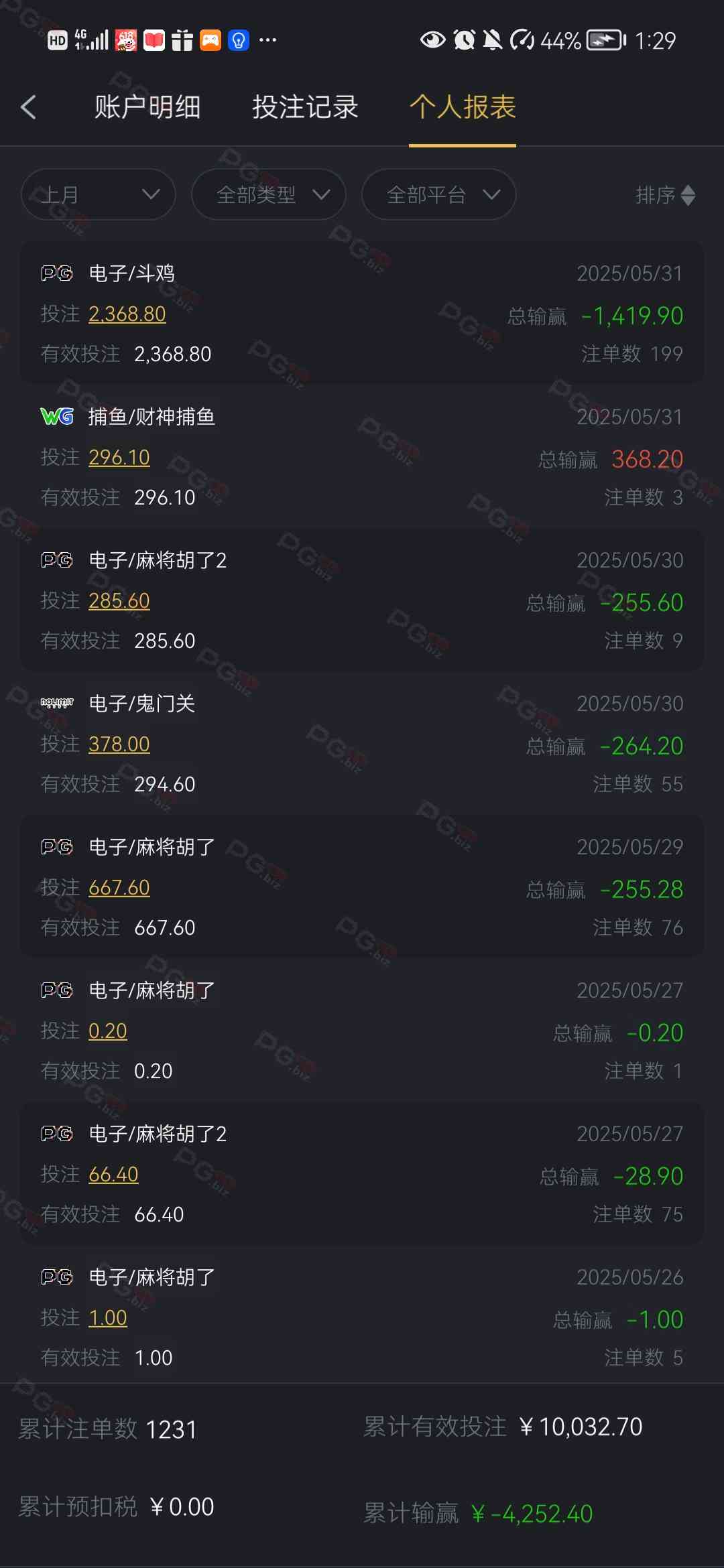This screenshot has width=724, height=1568.
Task: Open the 66.40 bet amount link
Action: pyautogui.click(x=113, y=1174)
